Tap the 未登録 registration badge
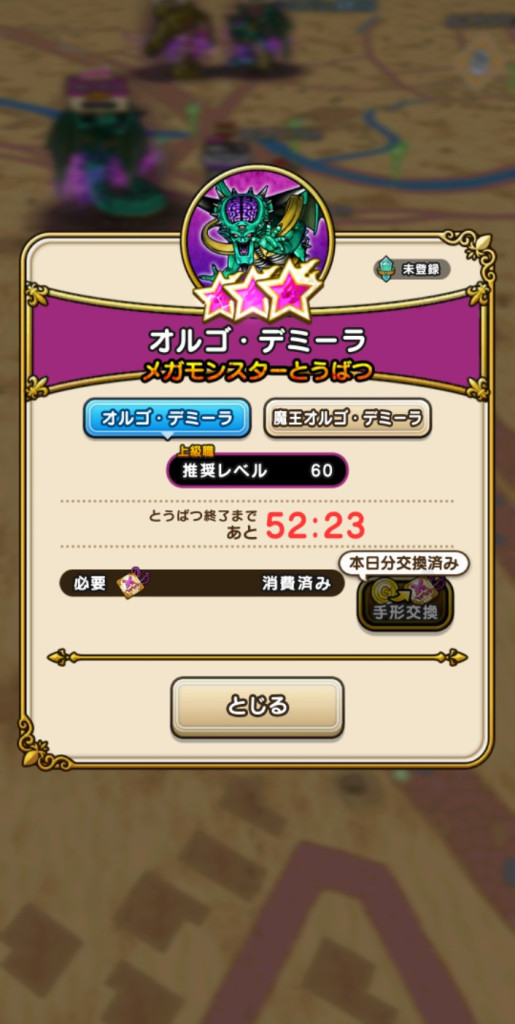This screenshot has height=1024, width=515. [412, 268]
